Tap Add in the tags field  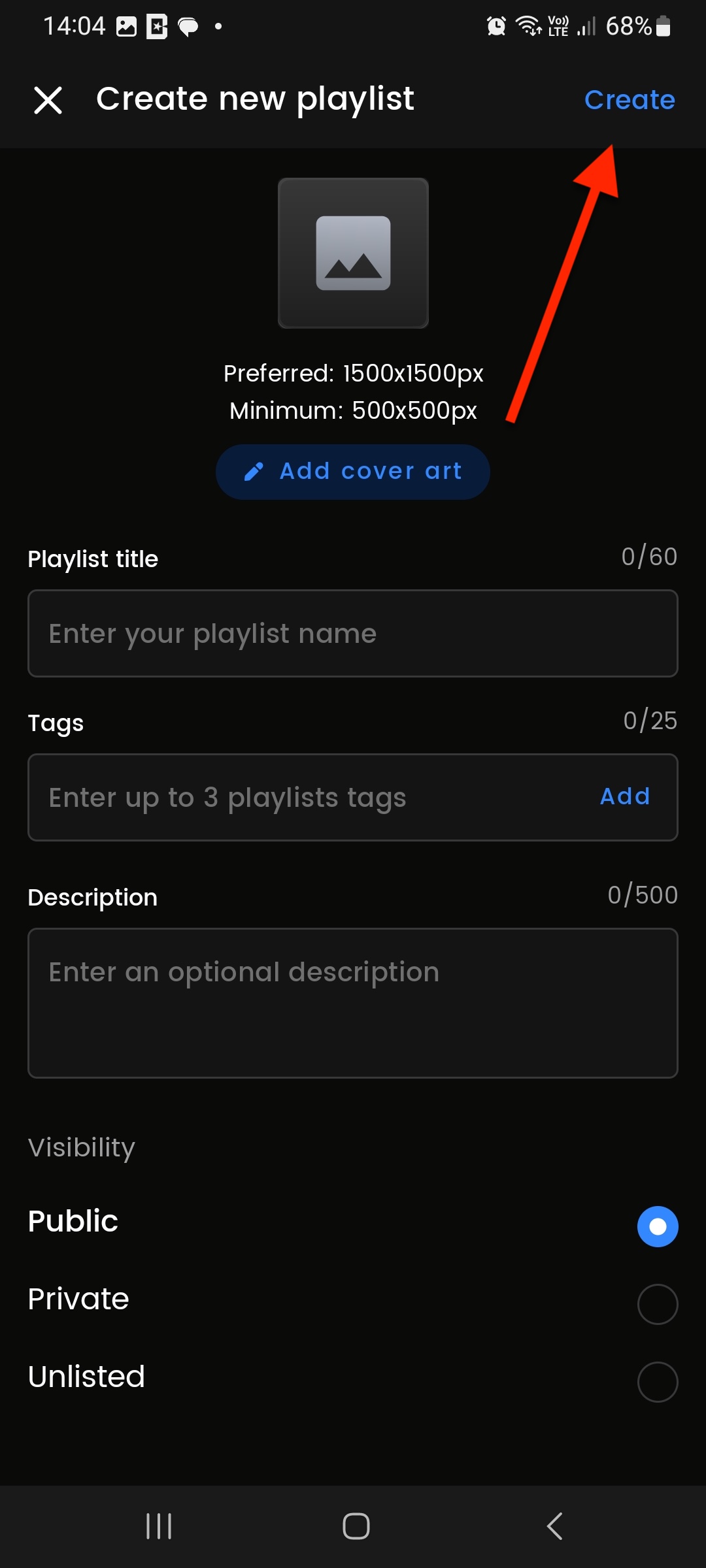[x=625, y=796]
